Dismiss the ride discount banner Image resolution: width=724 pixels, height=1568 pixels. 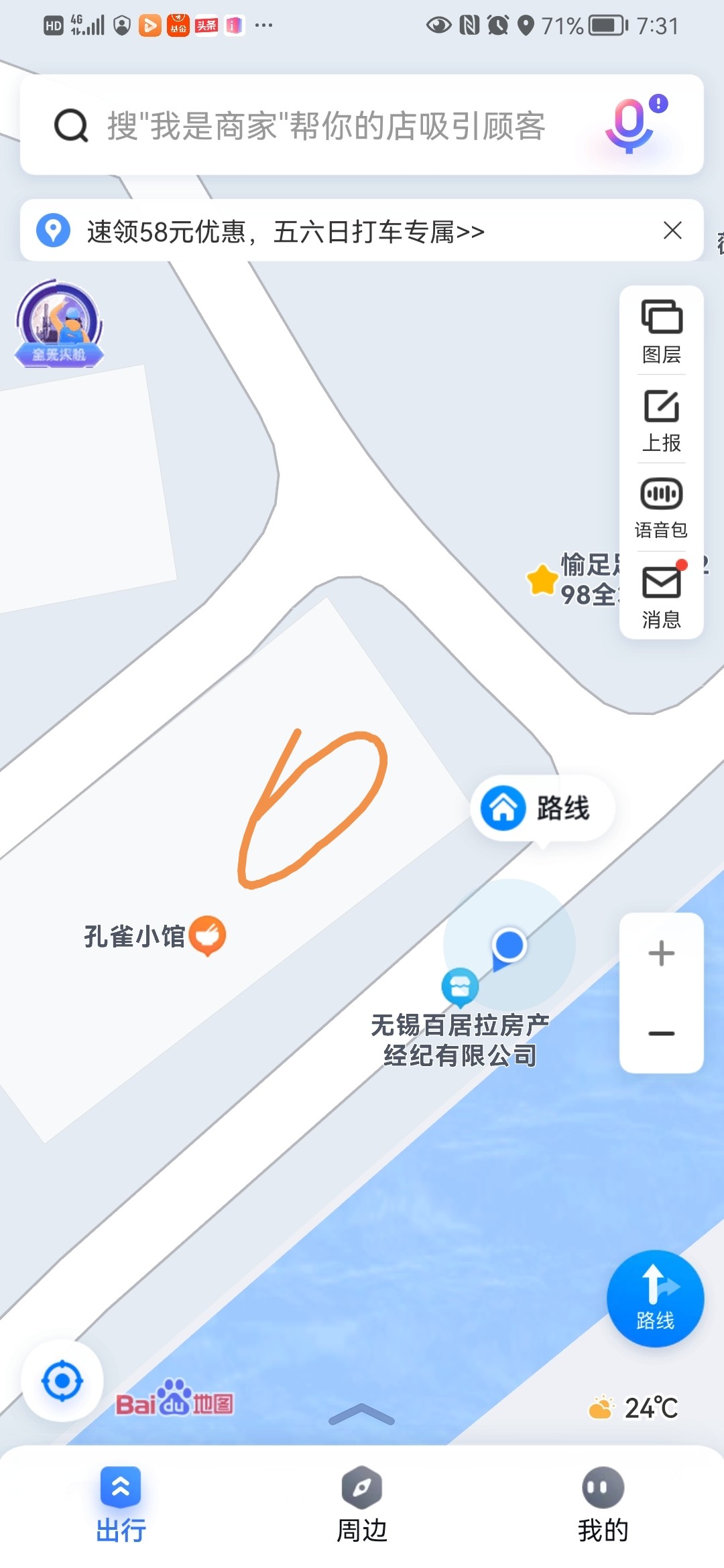pyautogui.click(x=672, y=231)
